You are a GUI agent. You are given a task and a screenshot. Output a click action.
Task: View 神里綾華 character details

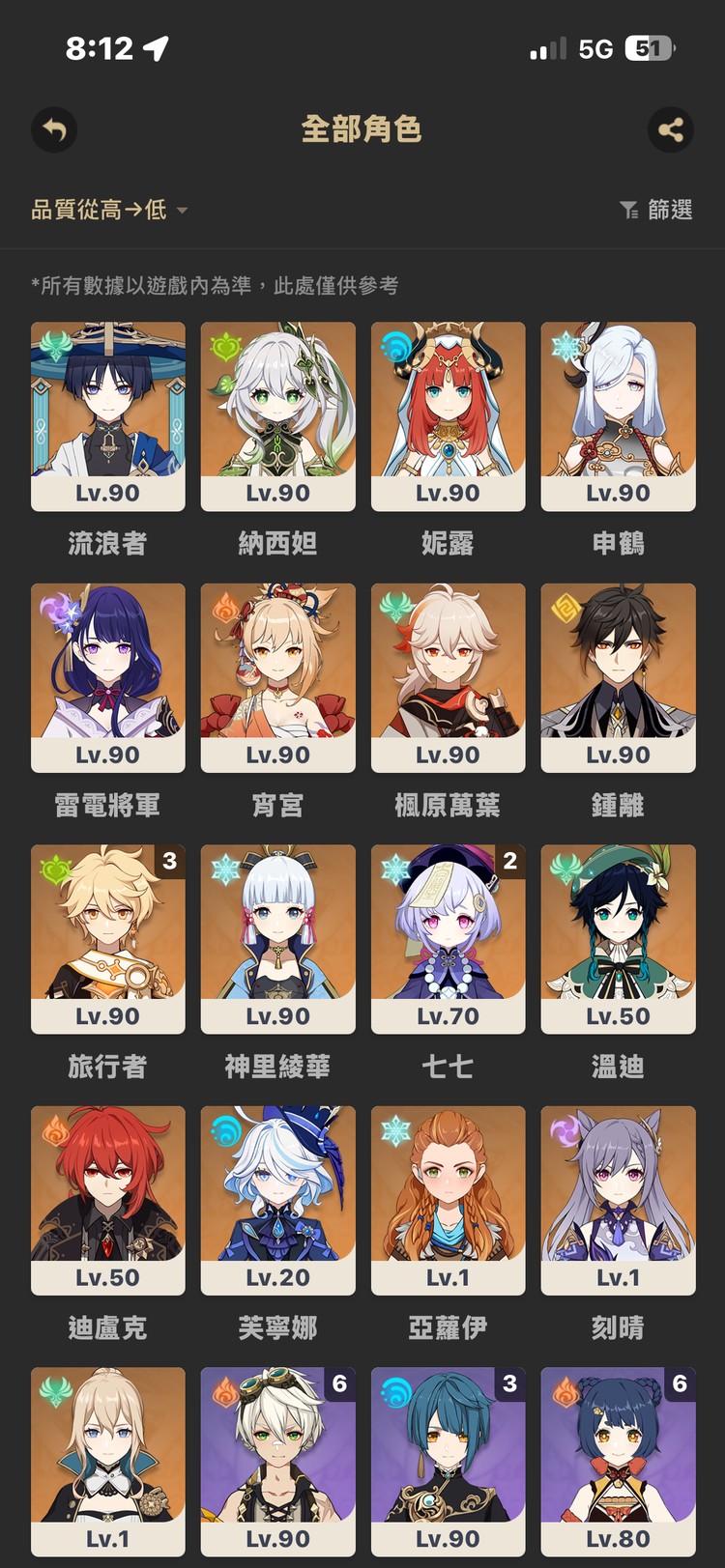278,939
